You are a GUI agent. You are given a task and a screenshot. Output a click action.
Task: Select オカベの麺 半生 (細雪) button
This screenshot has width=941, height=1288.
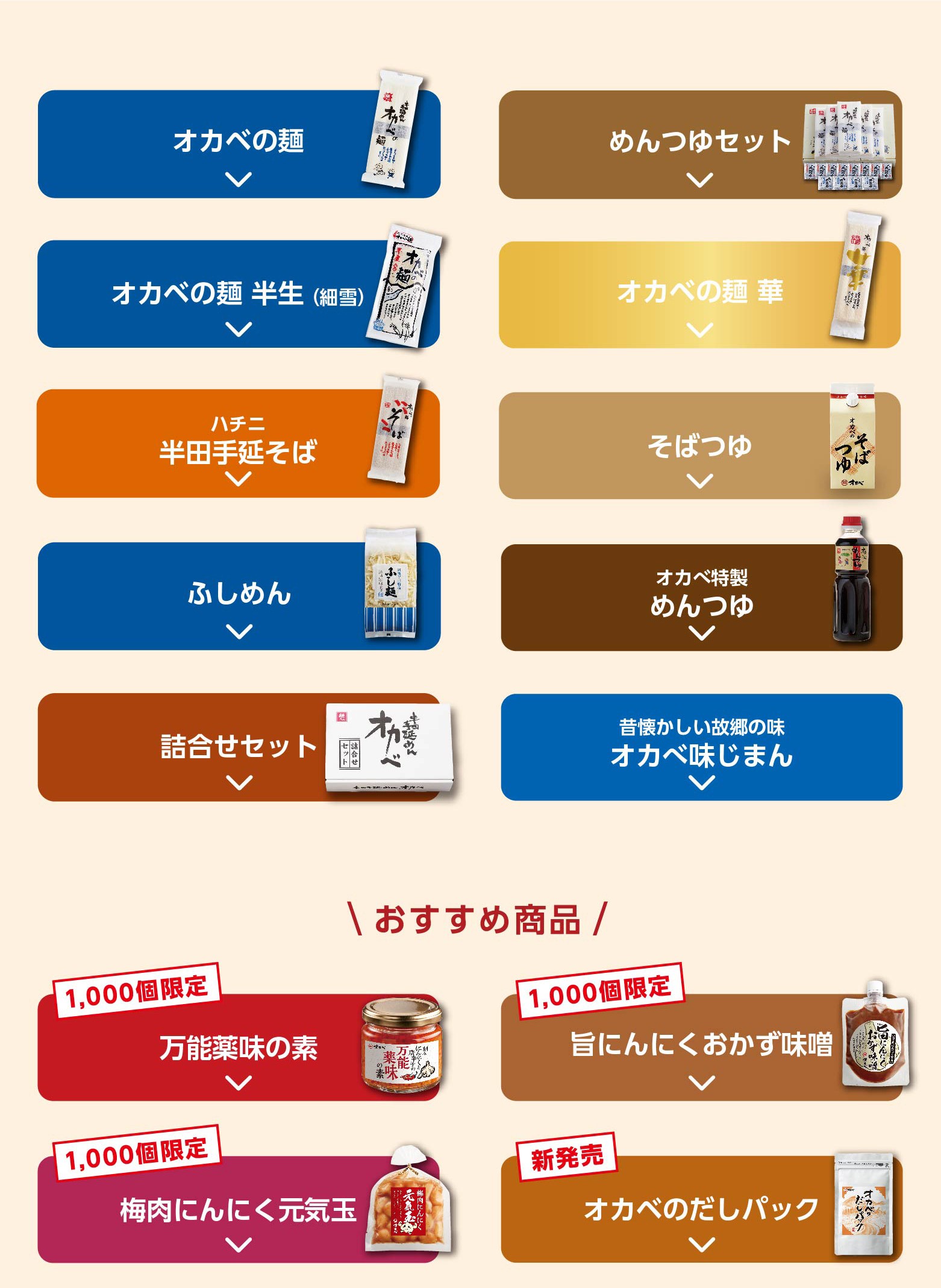[x=239, y=294]
